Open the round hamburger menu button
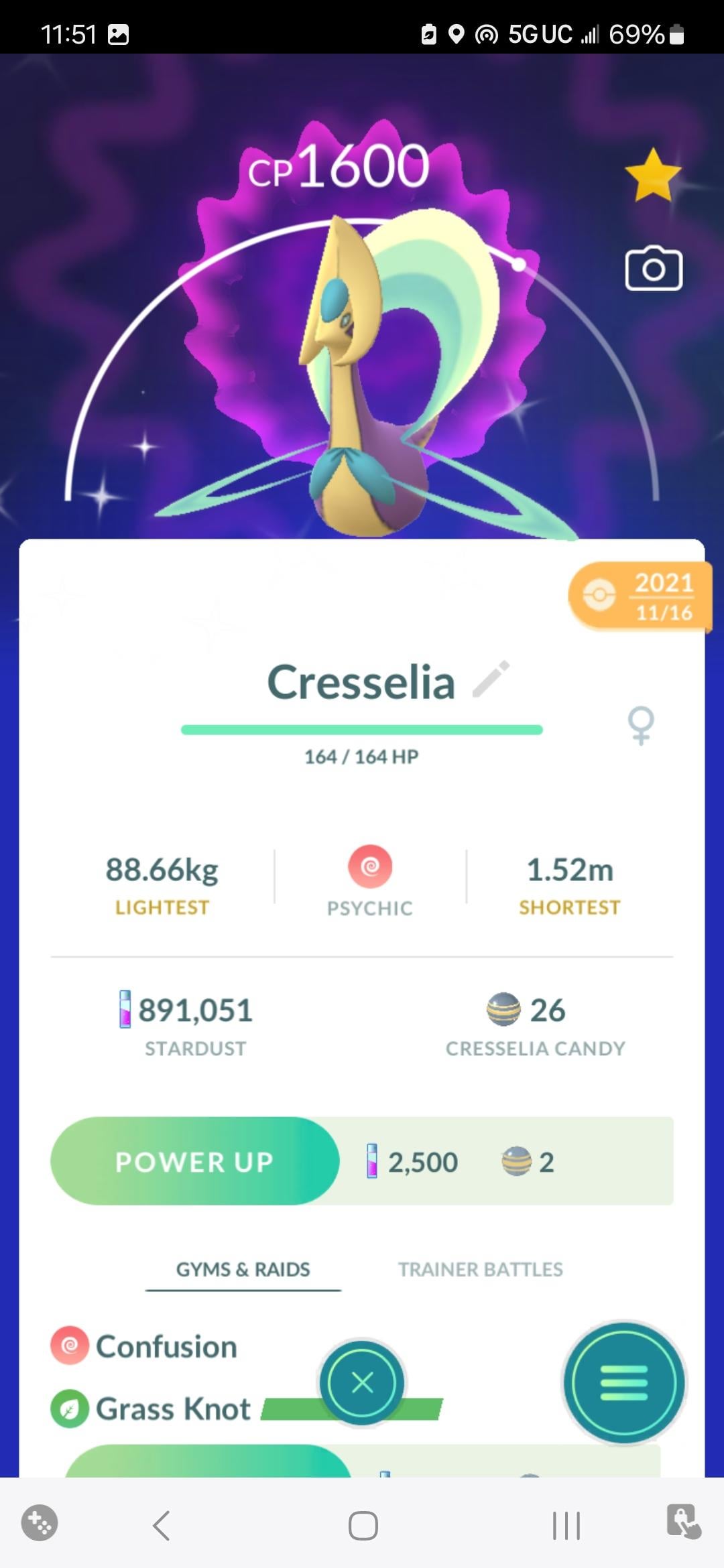Viewport: 724px width, 1568px height. pos(624,1382)
